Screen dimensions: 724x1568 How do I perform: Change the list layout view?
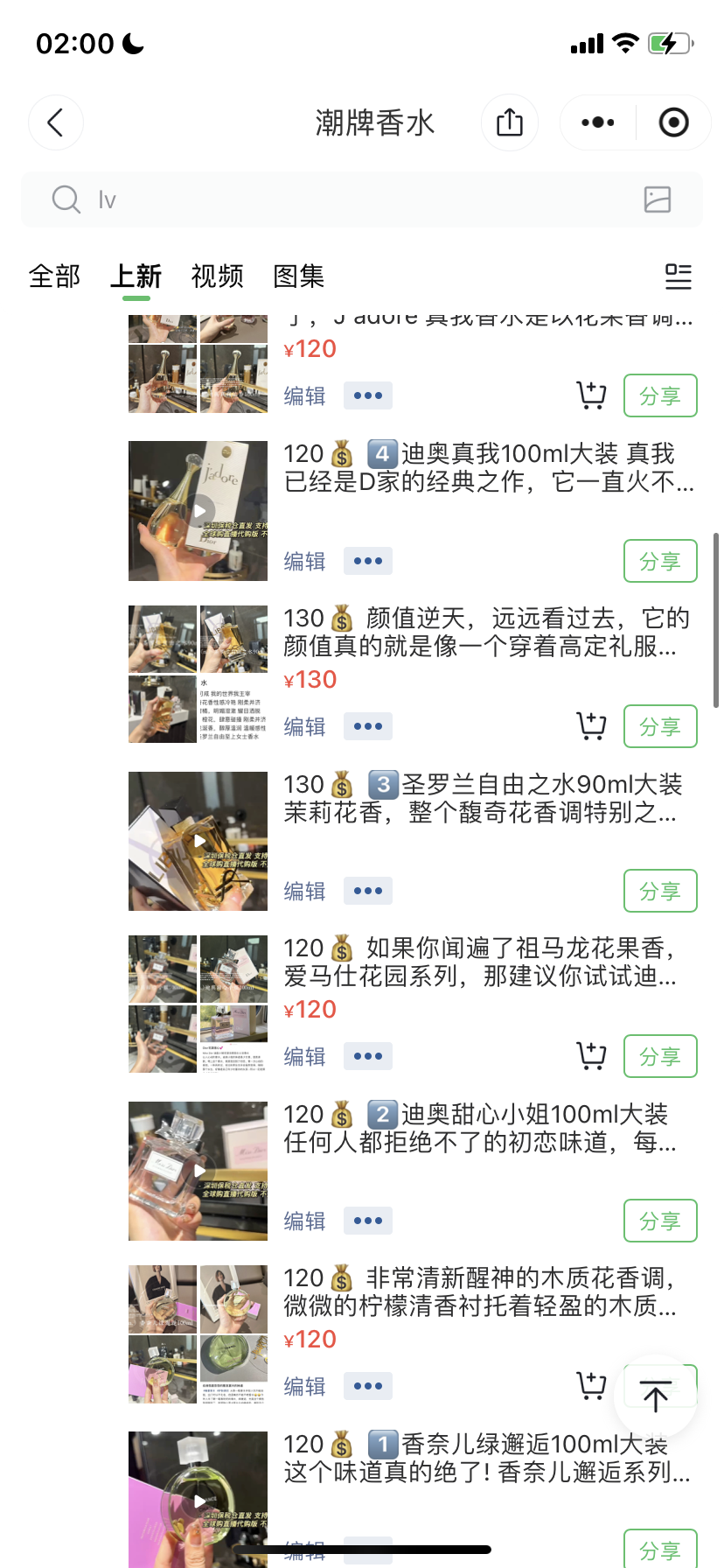pos(678,276)
